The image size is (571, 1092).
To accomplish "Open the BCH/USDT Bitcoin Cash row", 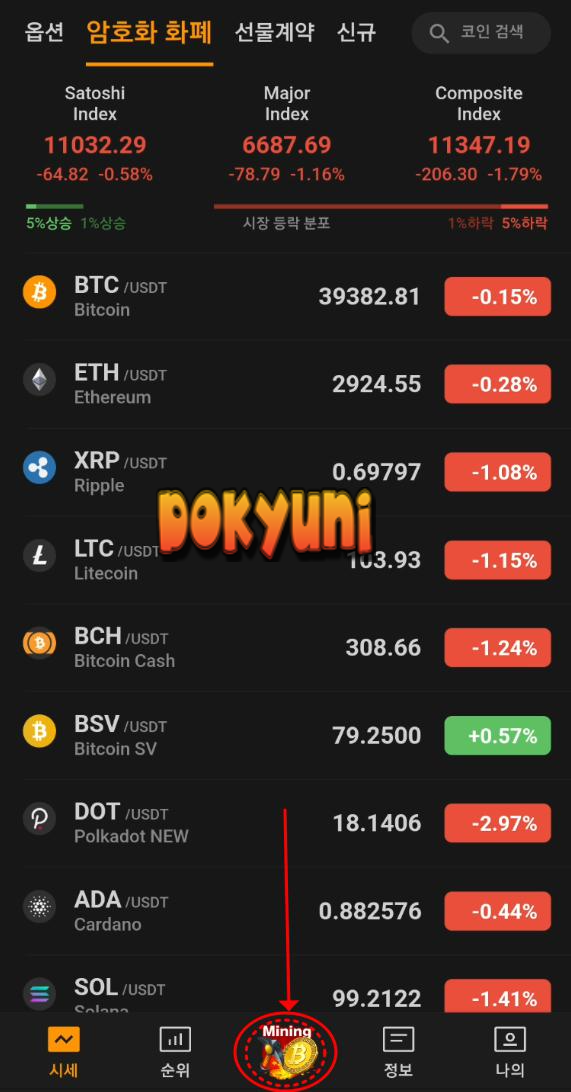I will point(286,648).
